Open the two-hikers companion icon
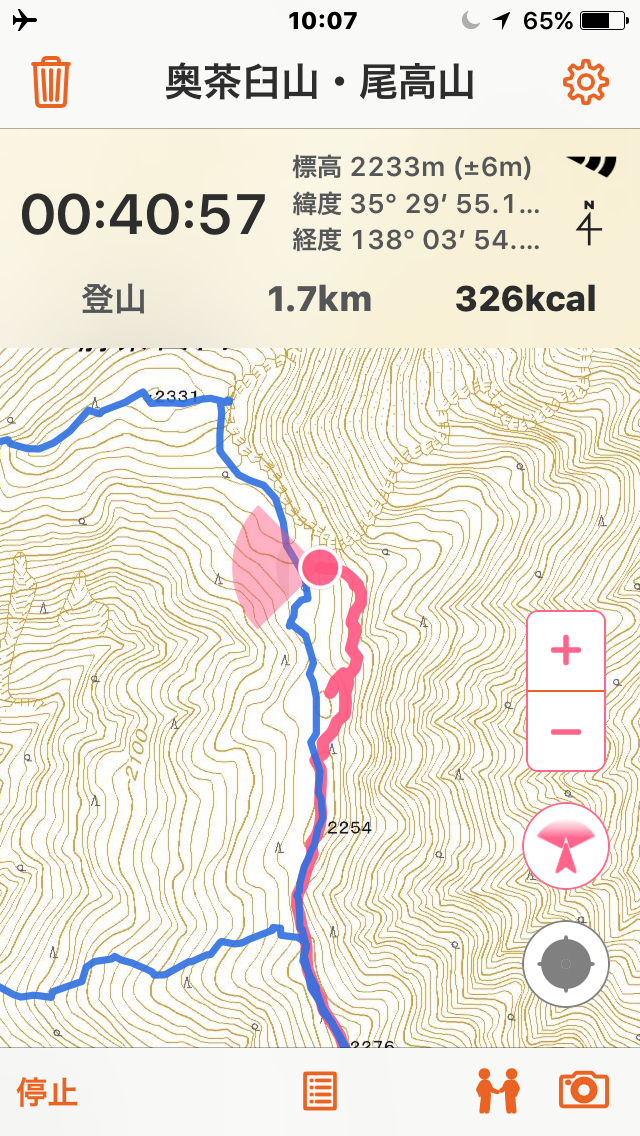 498,1091
